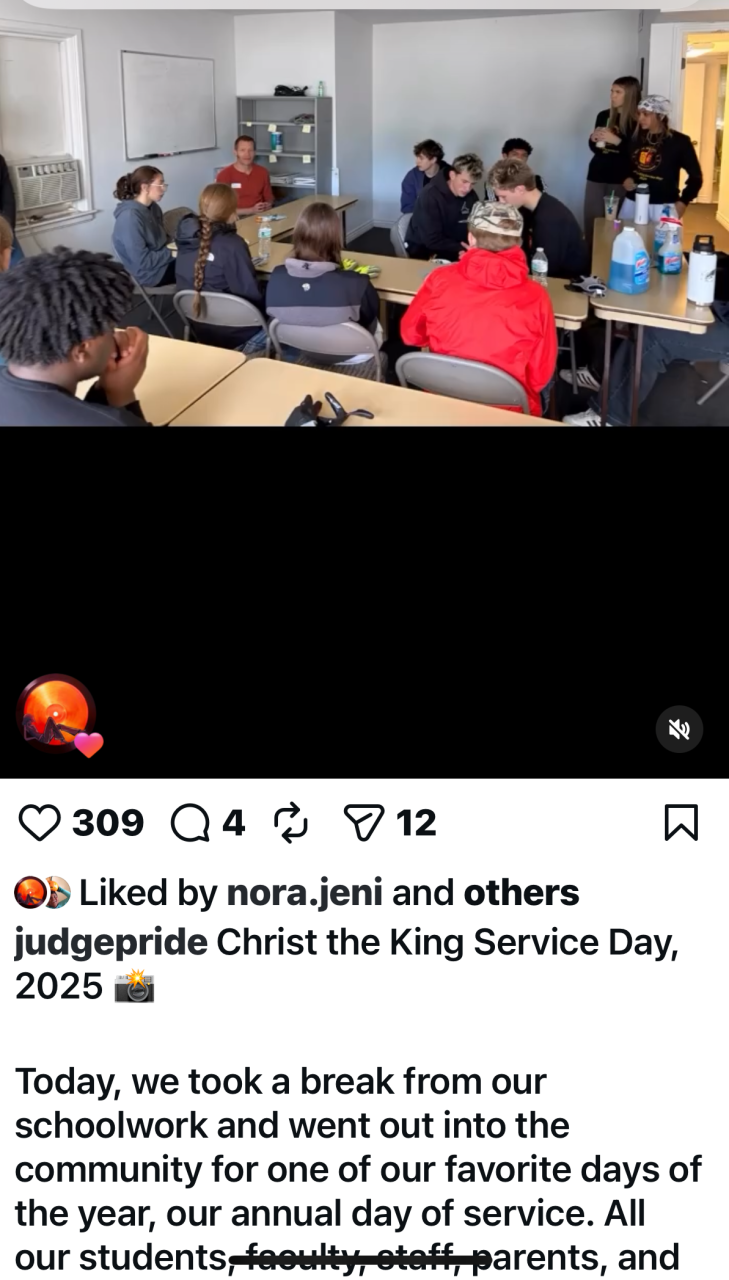Share the post via send icon
This screenshot has height=1280, width=729.
(364, 823)
